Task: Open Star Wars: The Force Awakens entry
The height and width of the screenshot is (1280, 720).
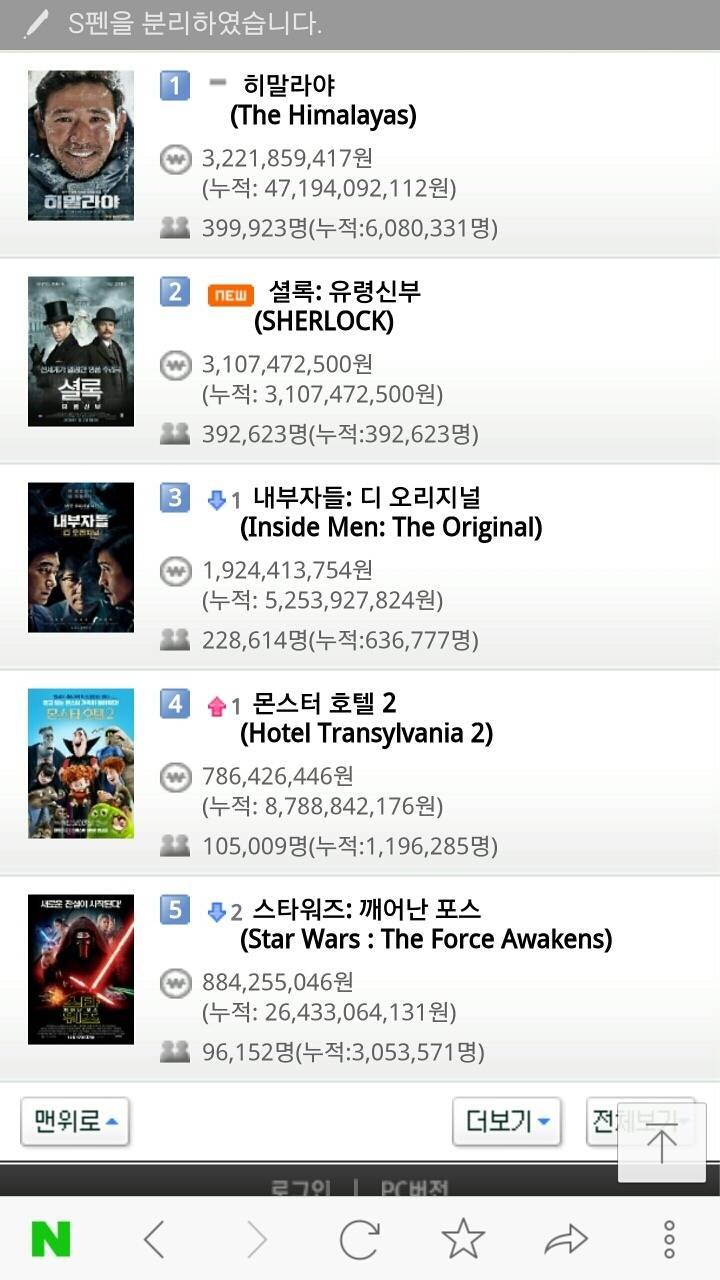Action: pos(425,925)
